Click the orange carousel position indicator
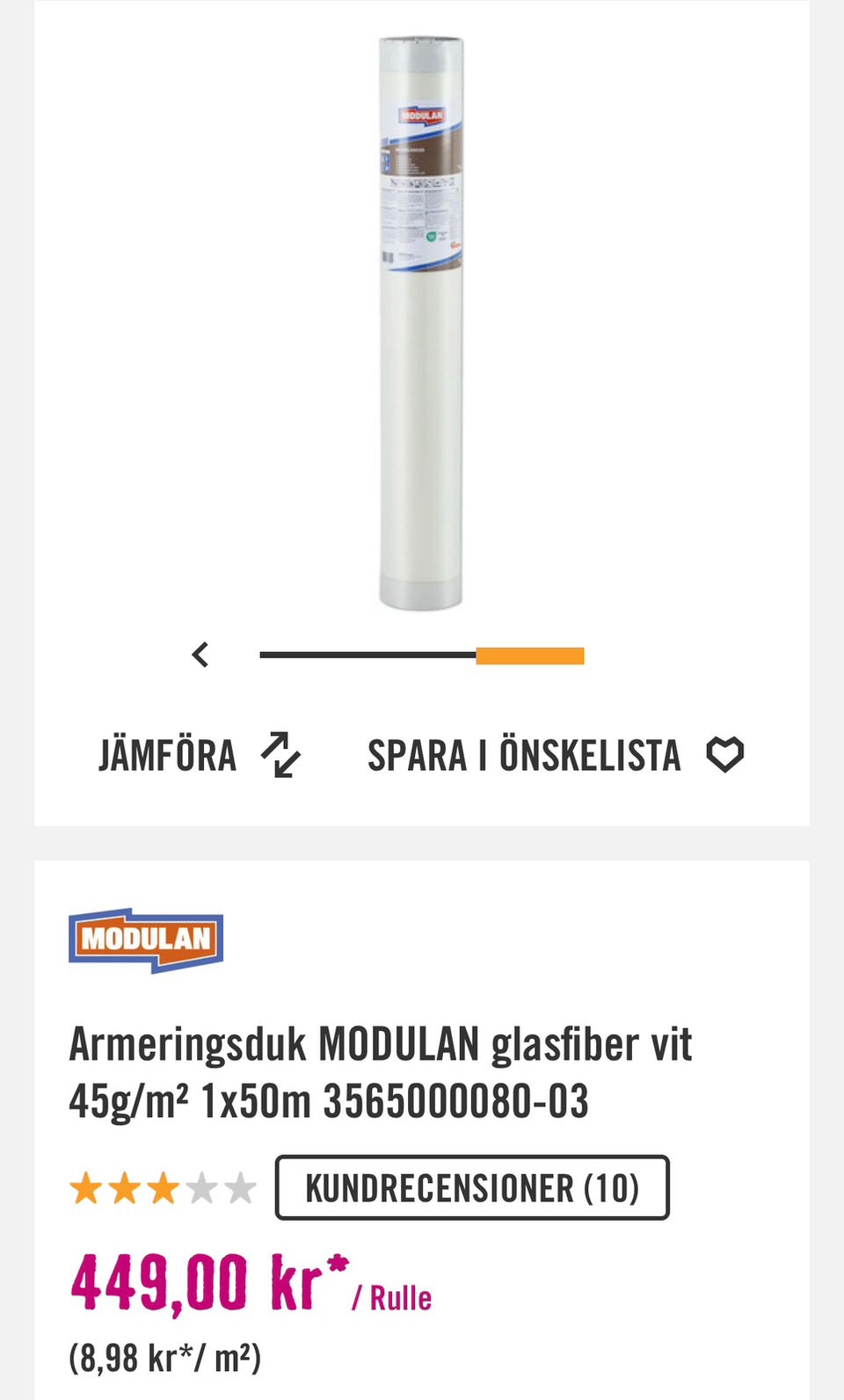The height and width of the screenshot is (1400, 844). (529, 655)
